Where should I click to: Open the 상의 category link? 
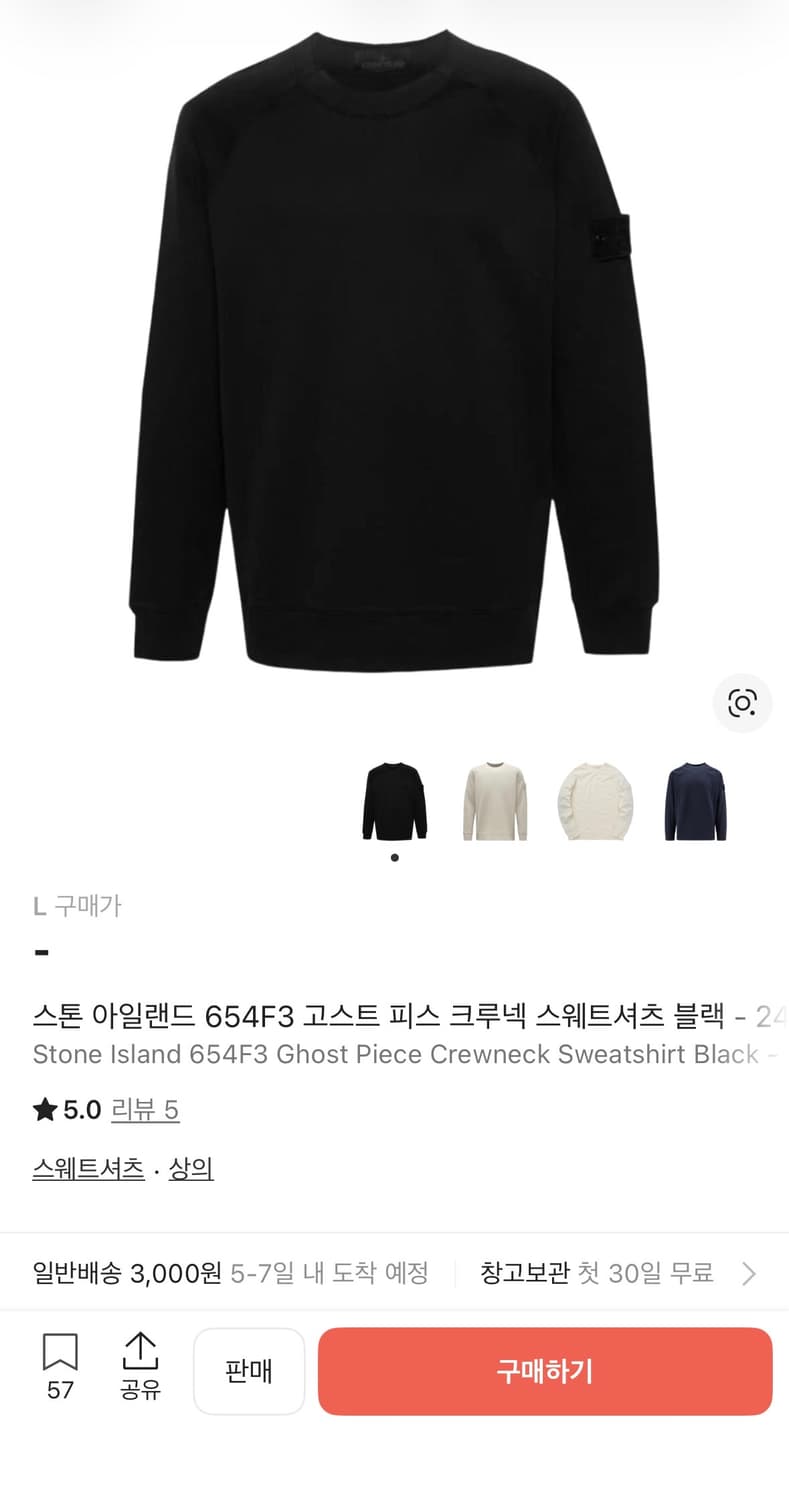(x=190, y=1168)
